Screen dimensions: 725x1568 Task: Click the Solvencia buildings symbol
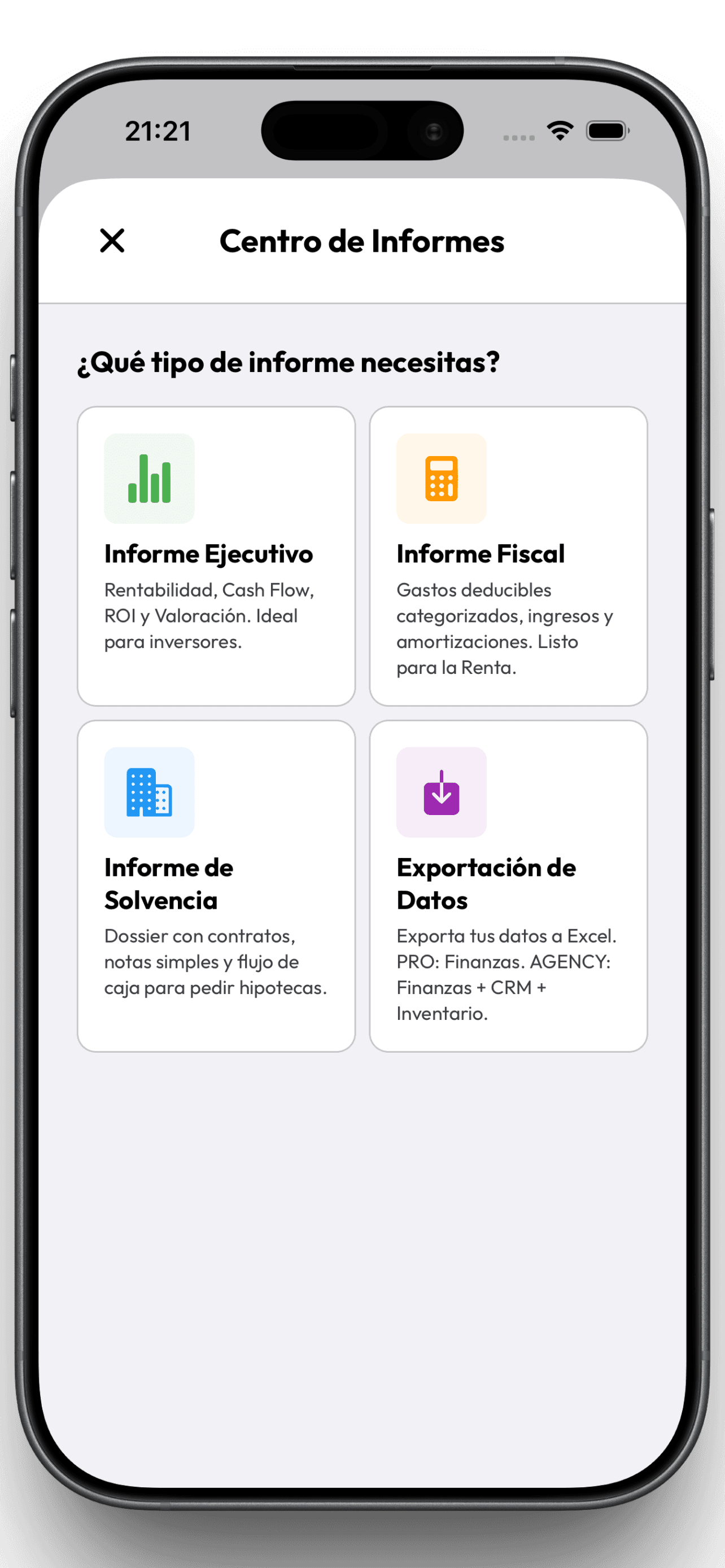tap(149, 791)
